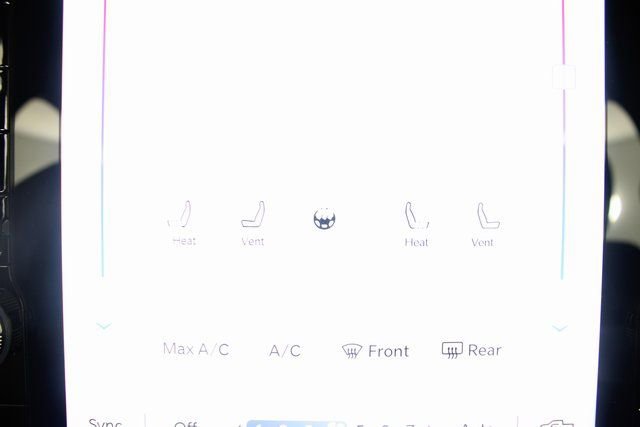
Task: Toggle the air recirculation icon
Action: pos(556,423)
